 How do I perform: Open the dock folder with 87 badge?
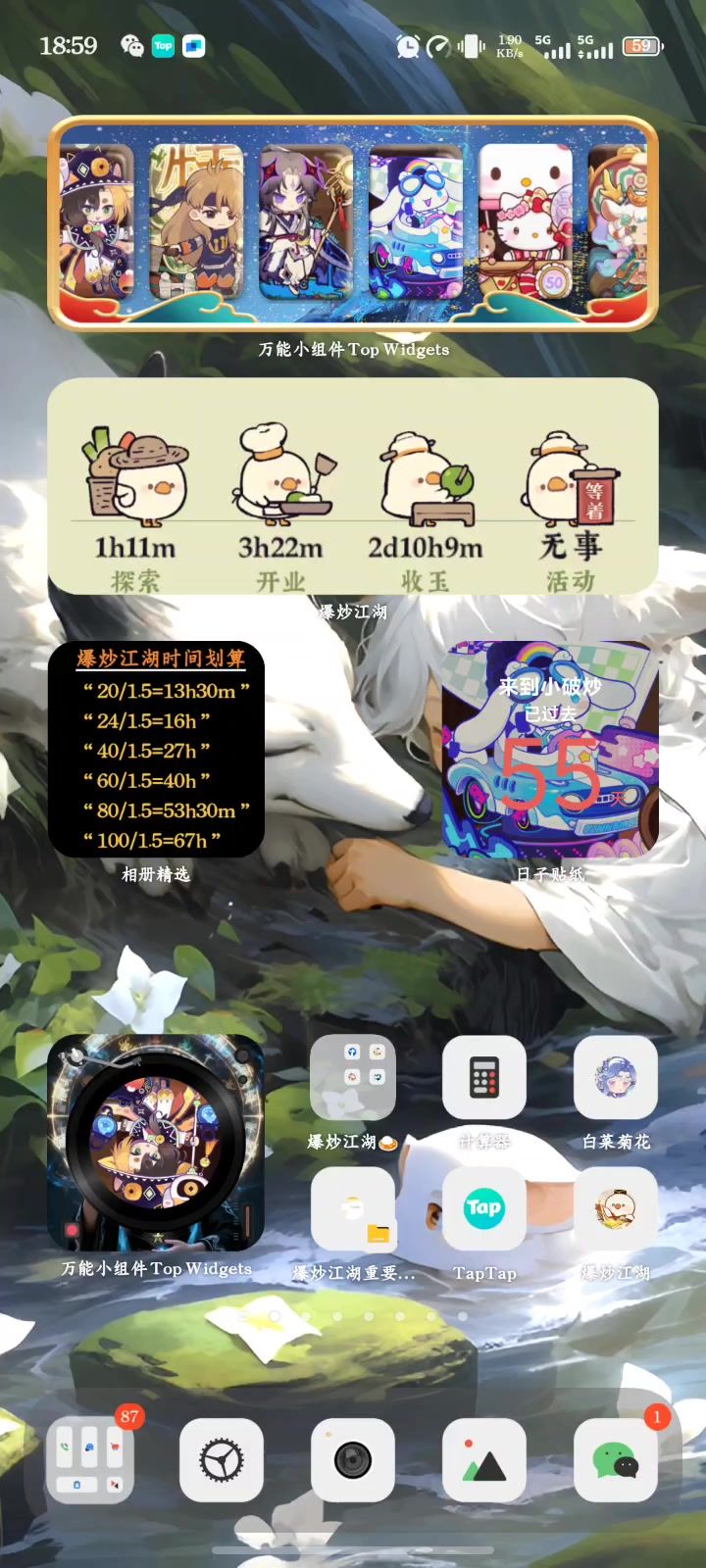point(90,1460)
